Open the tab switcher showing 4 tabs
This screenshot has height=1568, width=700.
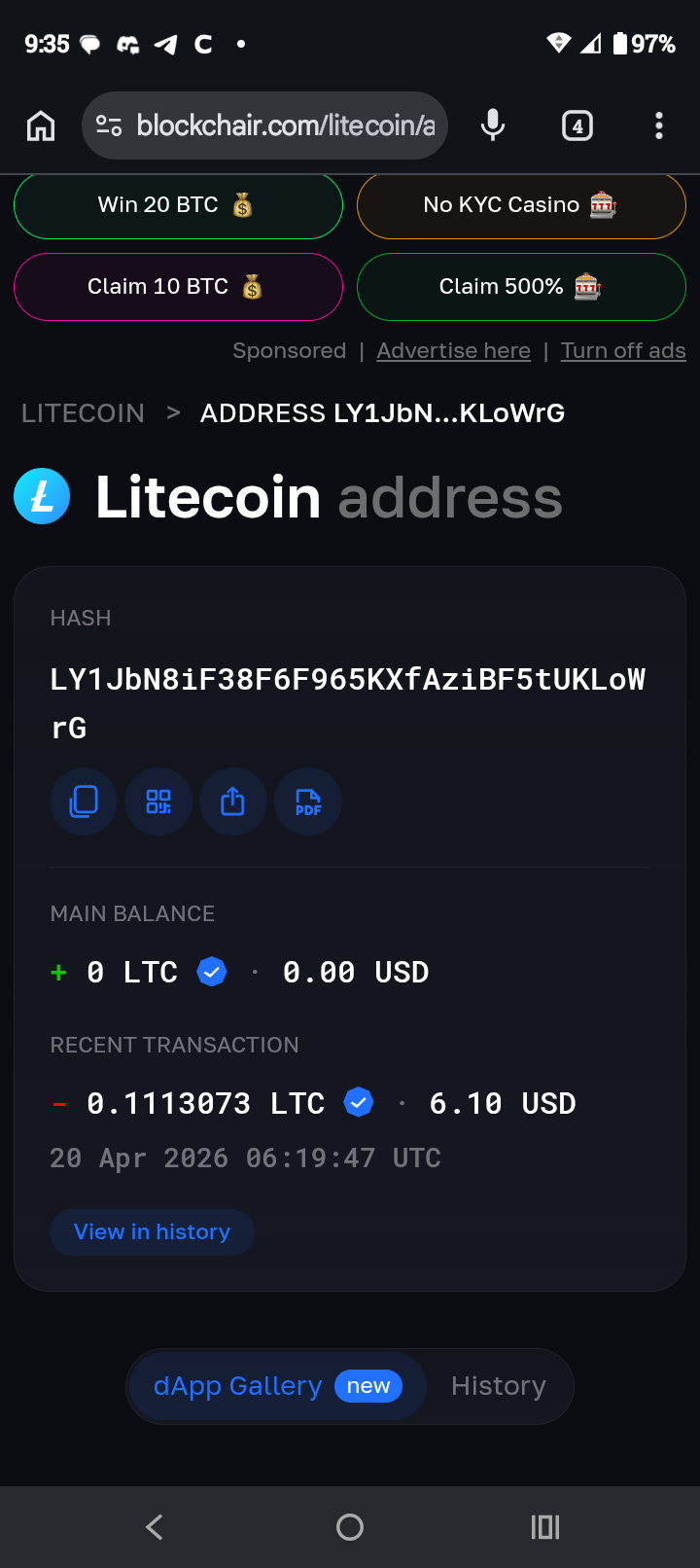(577, 125)
